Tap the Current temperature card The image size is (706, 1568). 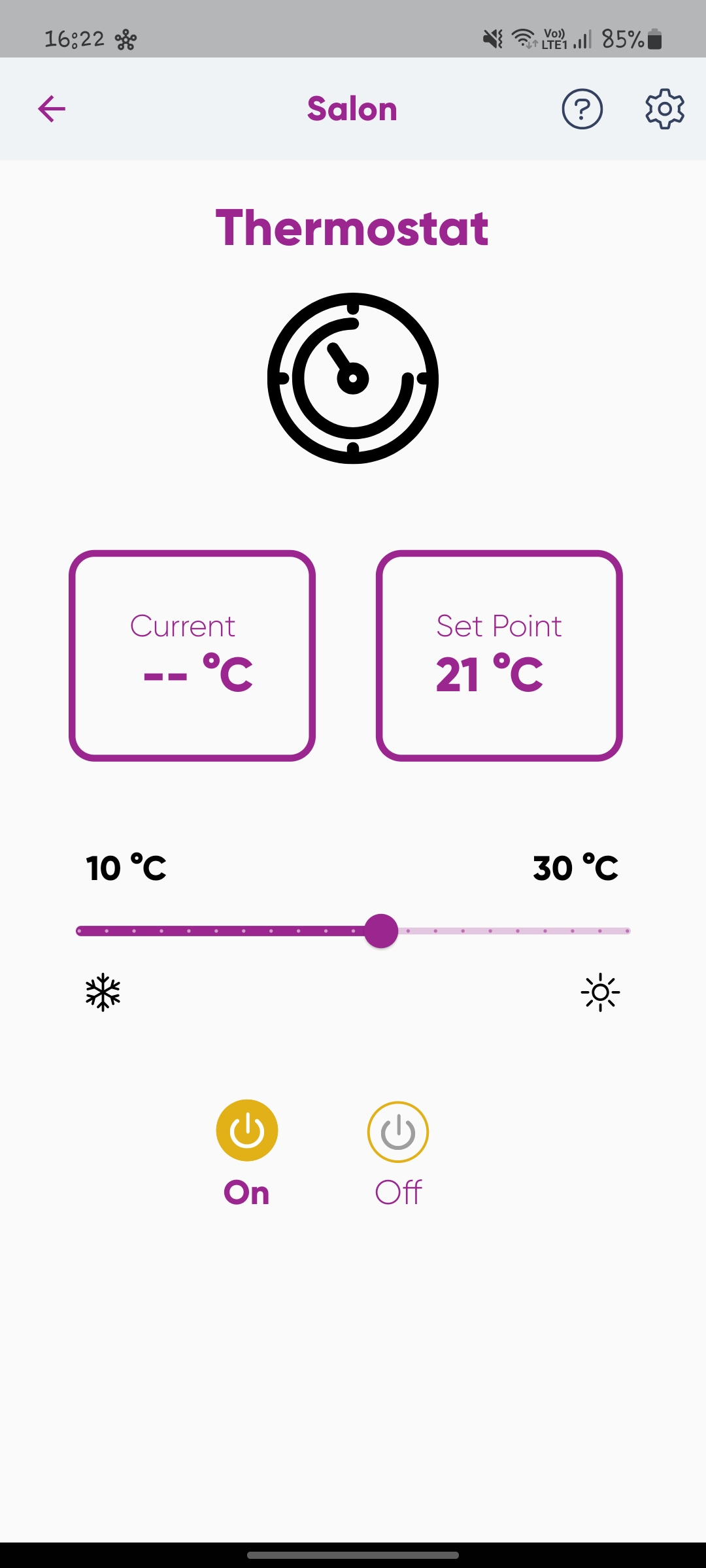pos(193,655)
